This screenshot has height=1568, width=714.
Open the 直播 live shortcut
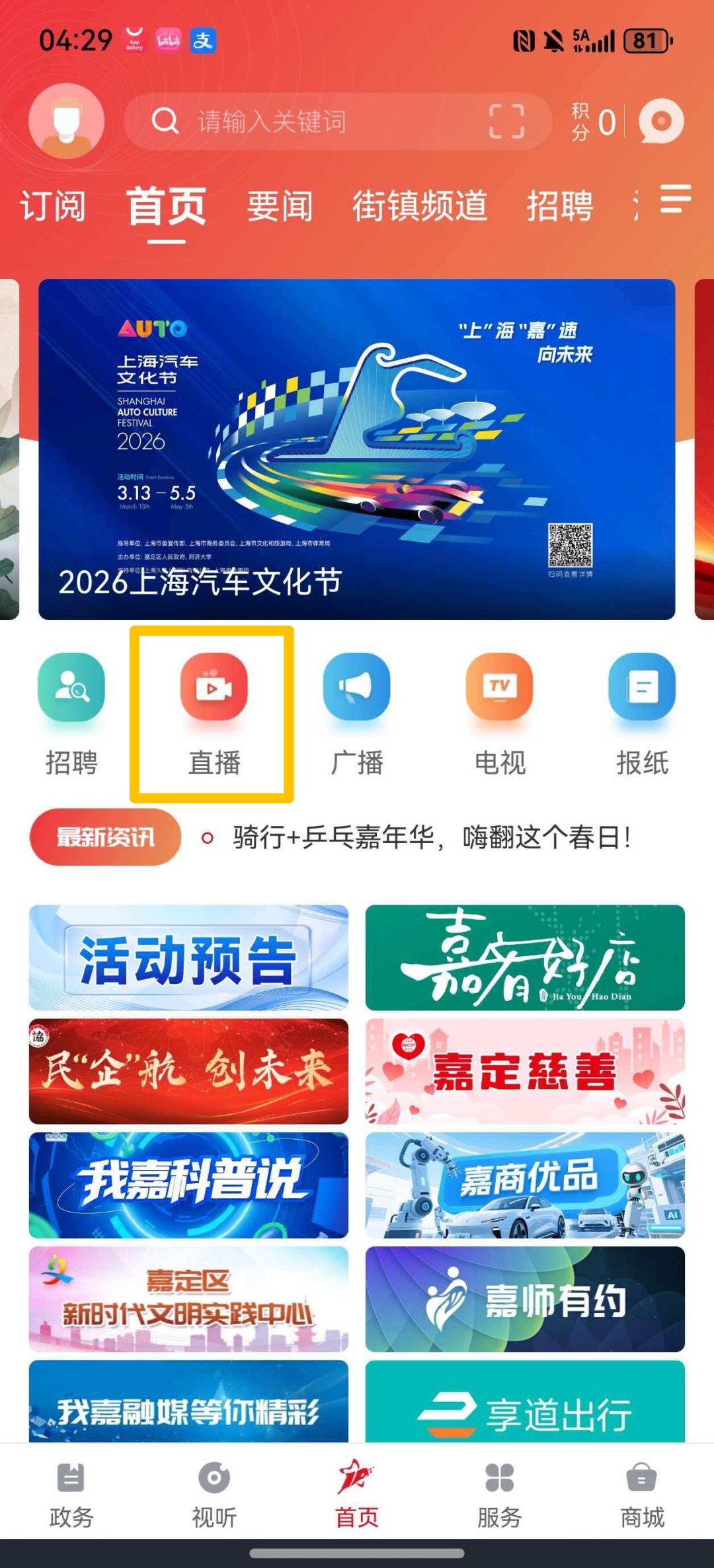click(214, 714)
